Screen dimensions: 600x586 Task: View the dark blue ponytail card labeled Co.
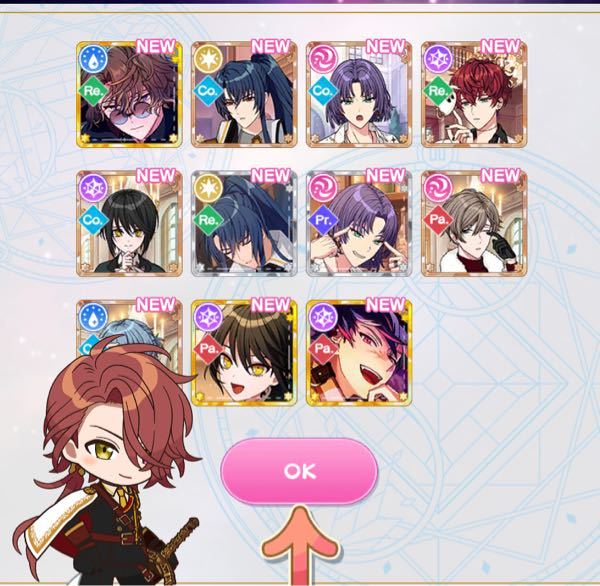click(244, 93)
